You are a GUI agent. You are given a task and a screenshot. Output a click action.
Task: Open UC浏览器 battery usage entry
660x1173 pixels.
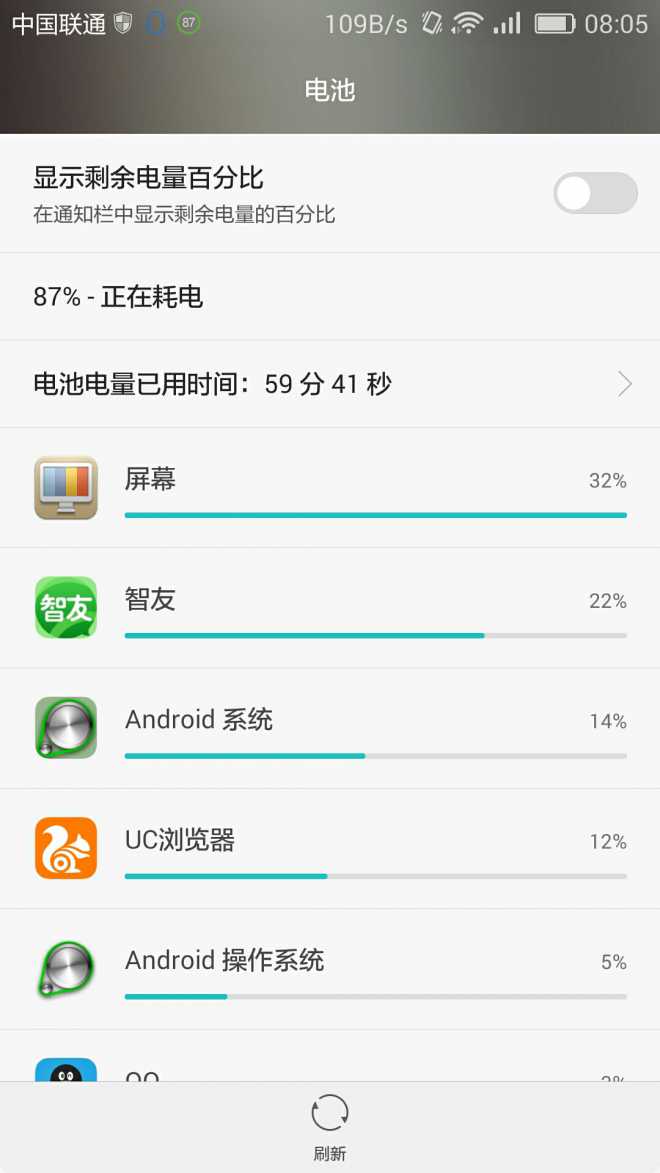pos(330,848)
